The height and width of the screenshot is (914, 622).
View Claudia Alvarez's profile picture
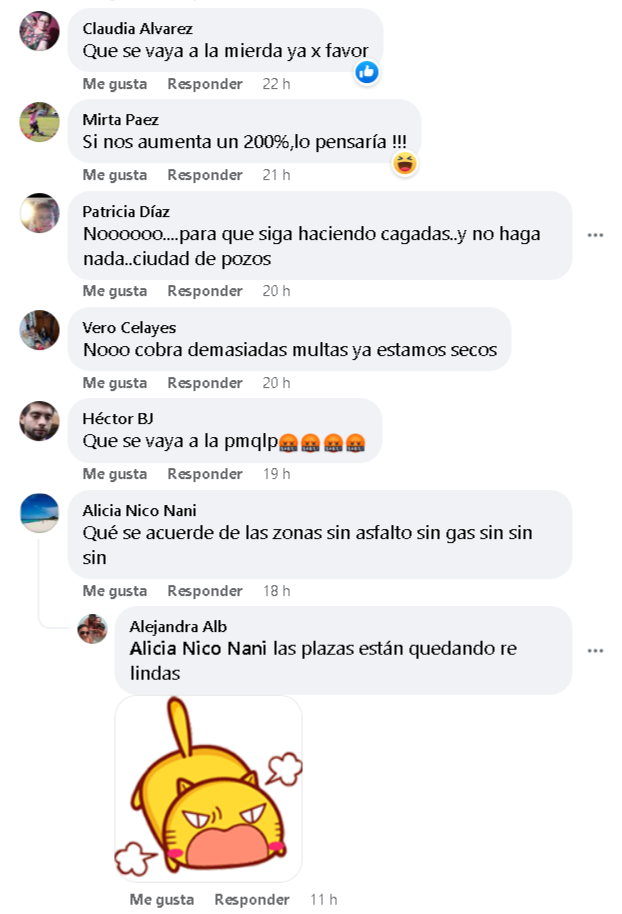(x=40, y=31)
